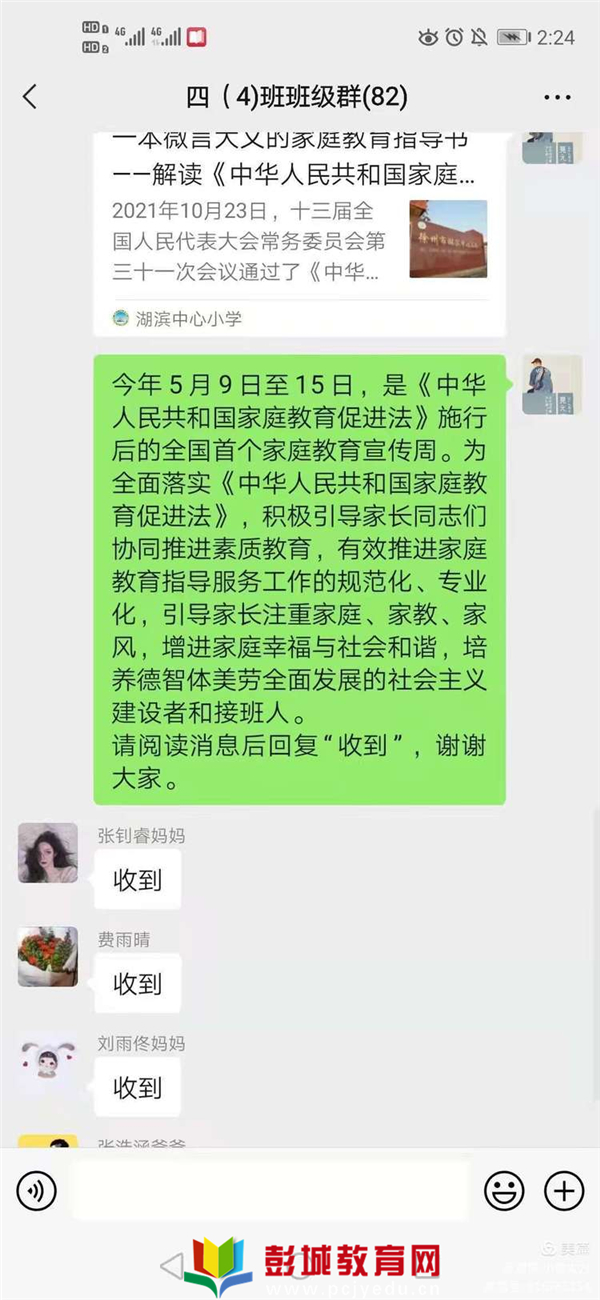Open the group chat overflow menu
600x1300 pixels.
[556, 97]
